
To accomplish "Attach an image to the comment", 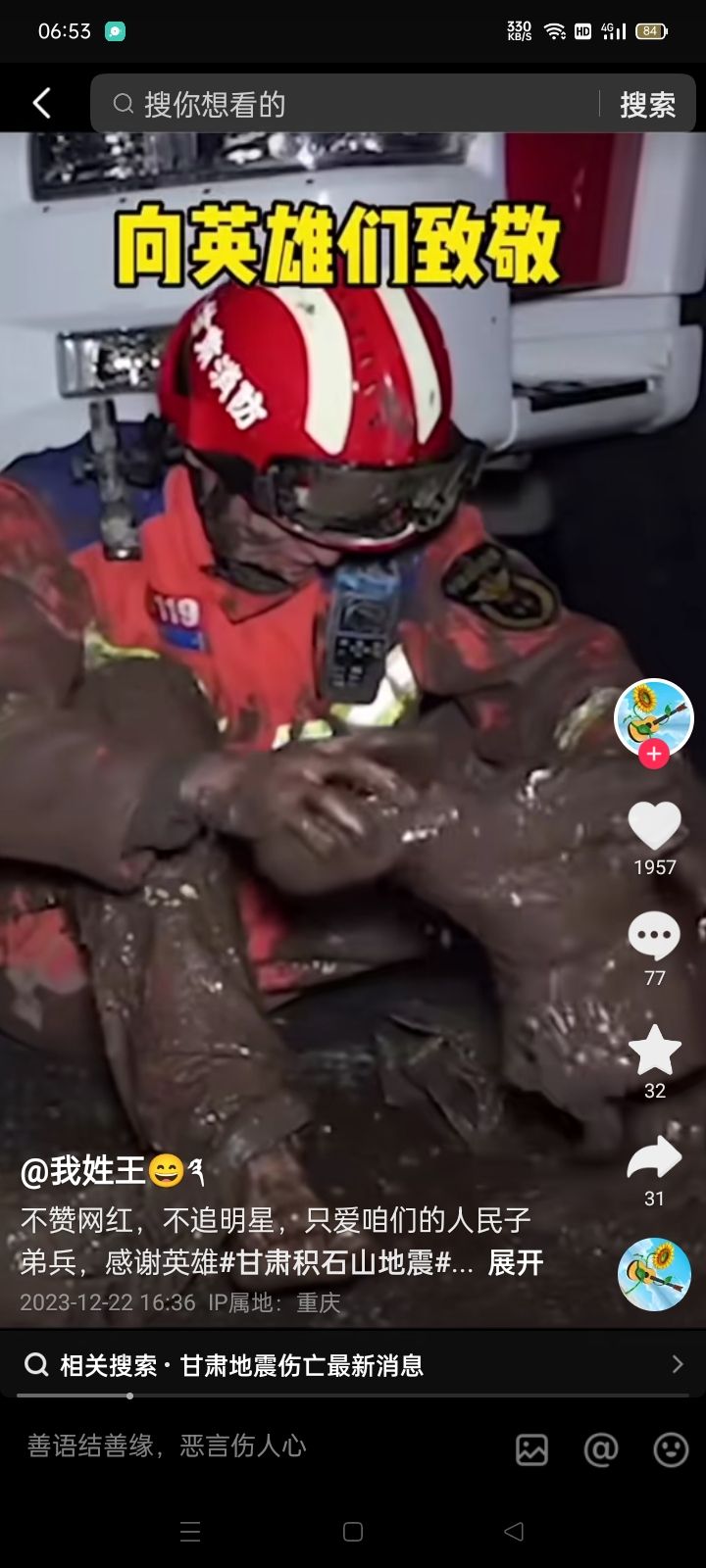I will 531,1449.
